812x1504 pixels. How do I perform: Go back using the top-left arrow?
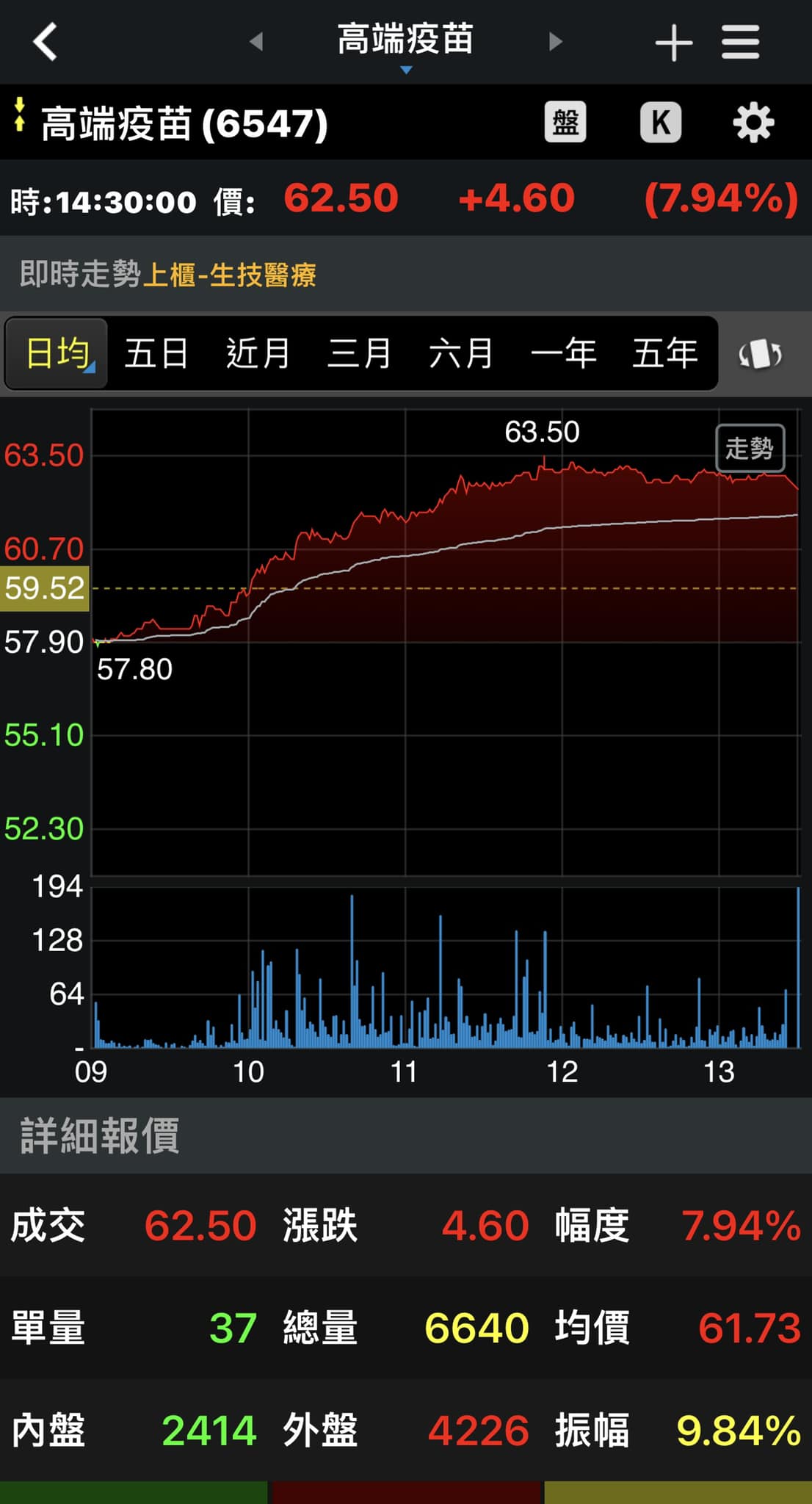(x=46, y=41)
